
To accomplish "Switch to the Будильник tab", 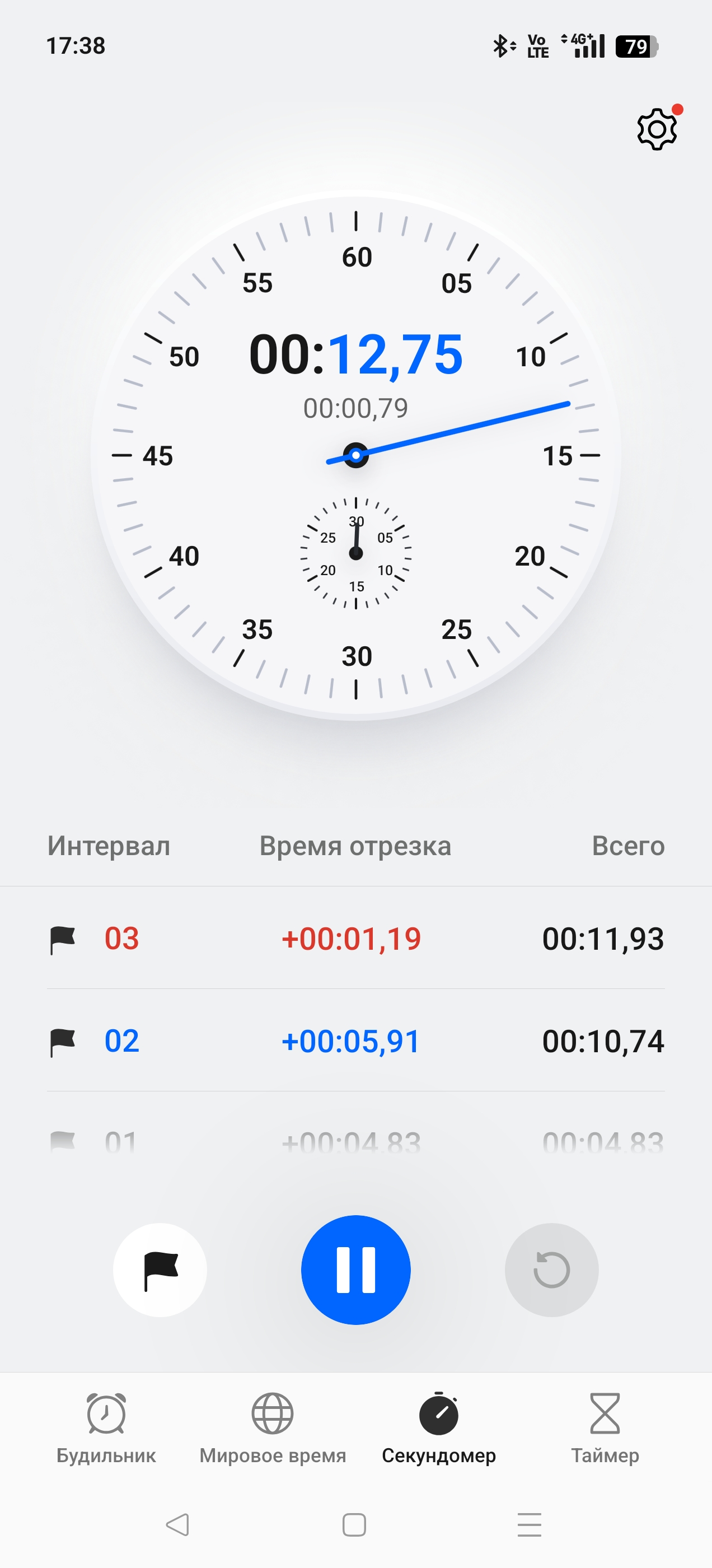I will 106,1427.
